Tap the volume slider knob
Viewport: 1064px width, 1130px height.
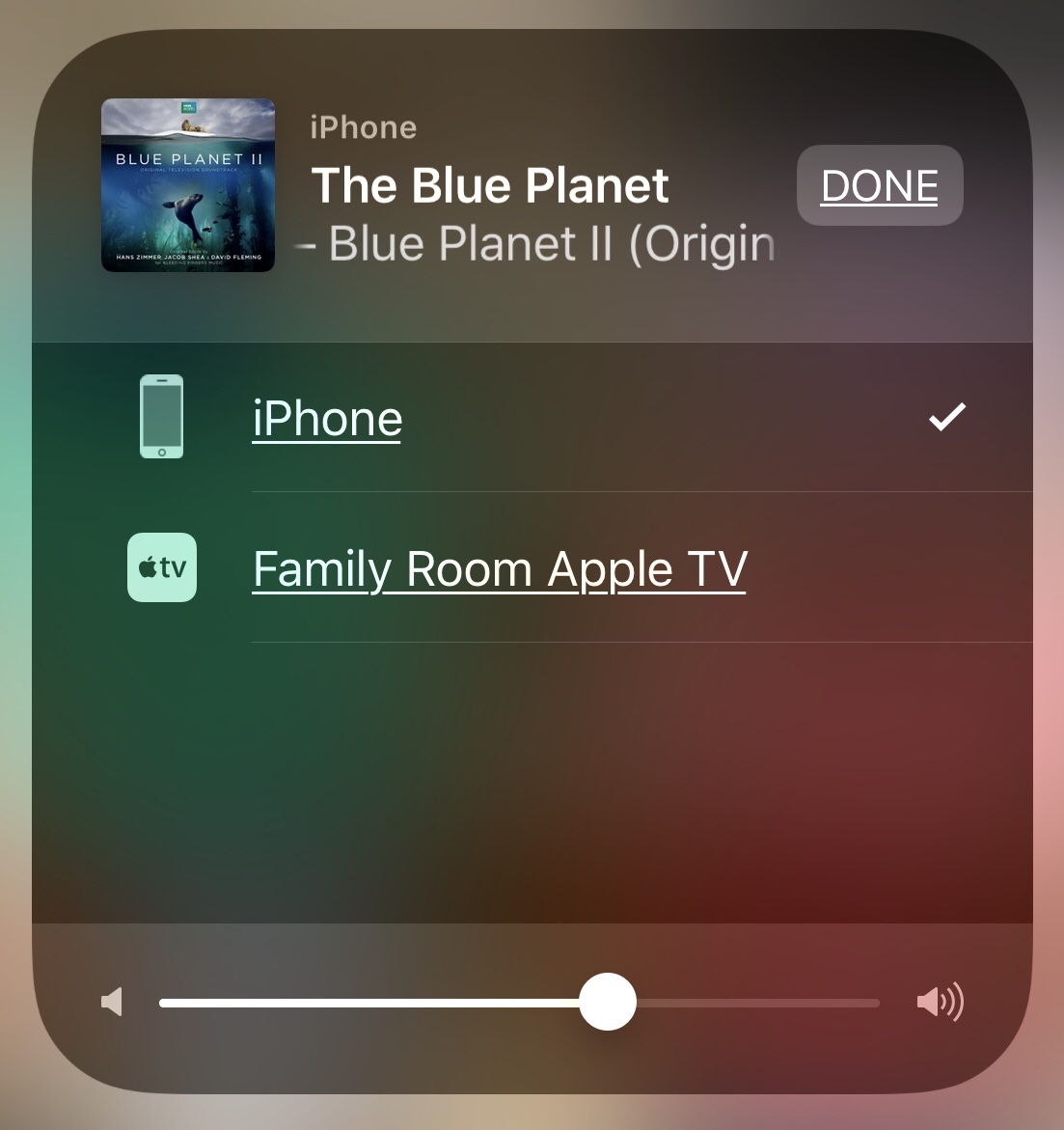tap(608, 1002)
